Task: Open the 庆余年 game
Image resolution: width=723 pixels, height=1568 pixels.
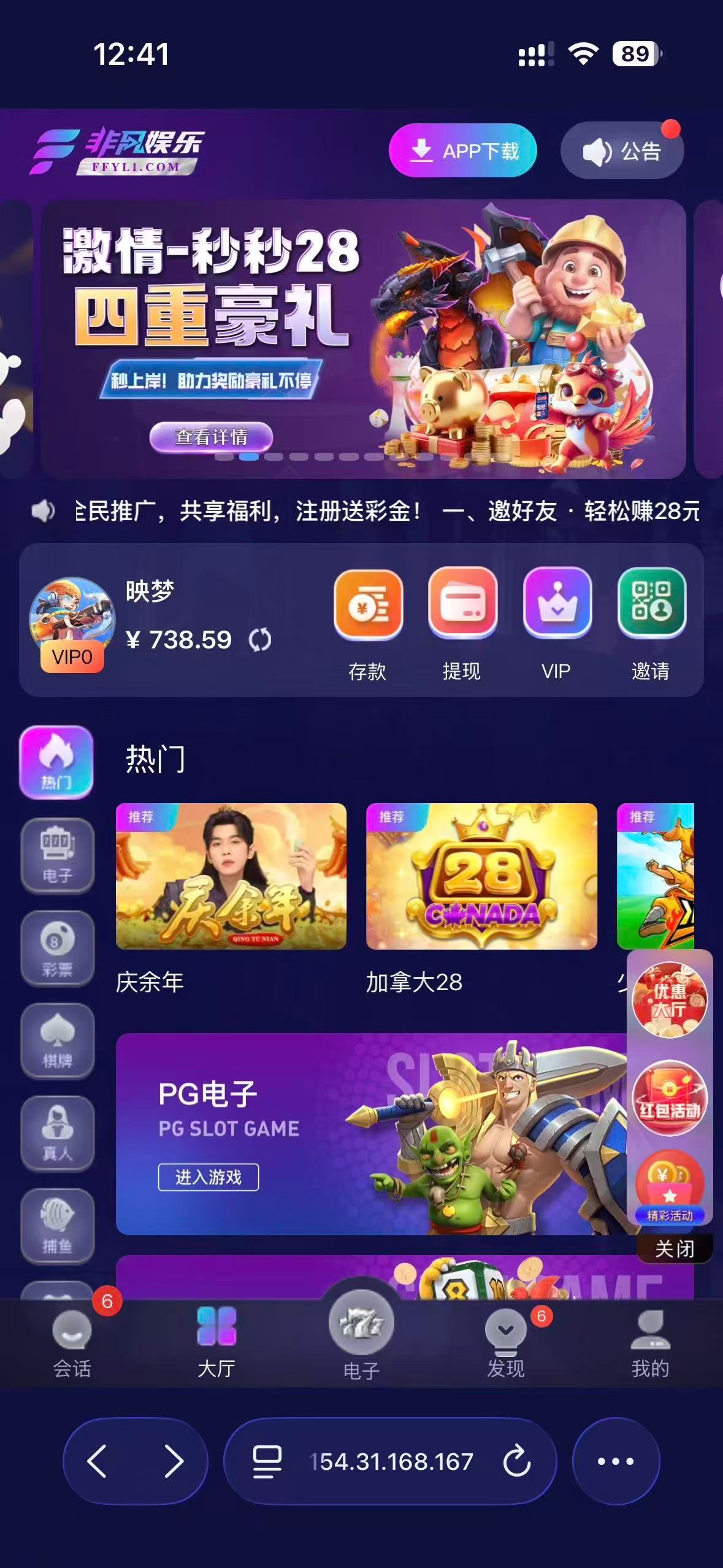Action: 231,876
